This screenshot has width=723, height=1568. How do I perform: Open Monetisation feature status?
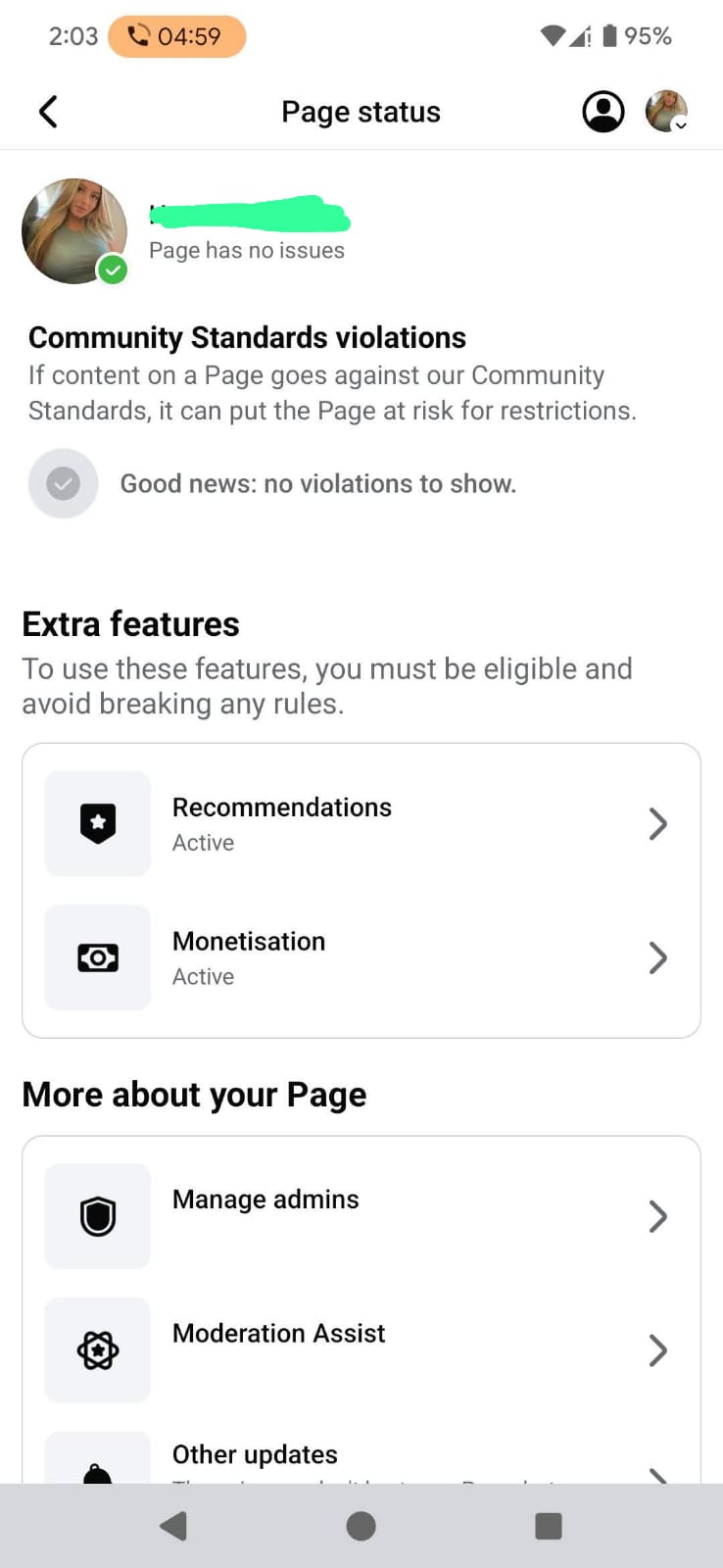click(x=361, y=957)
